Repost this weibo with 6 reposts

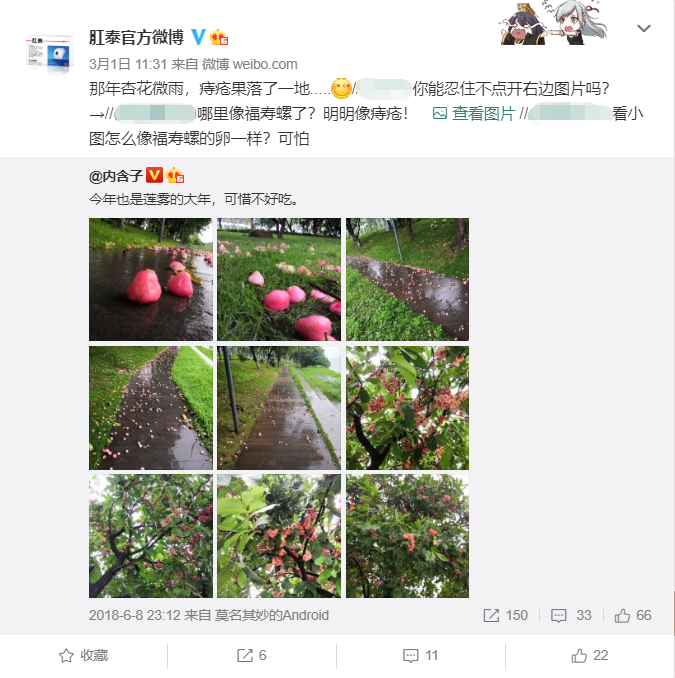tap(252, 656)
